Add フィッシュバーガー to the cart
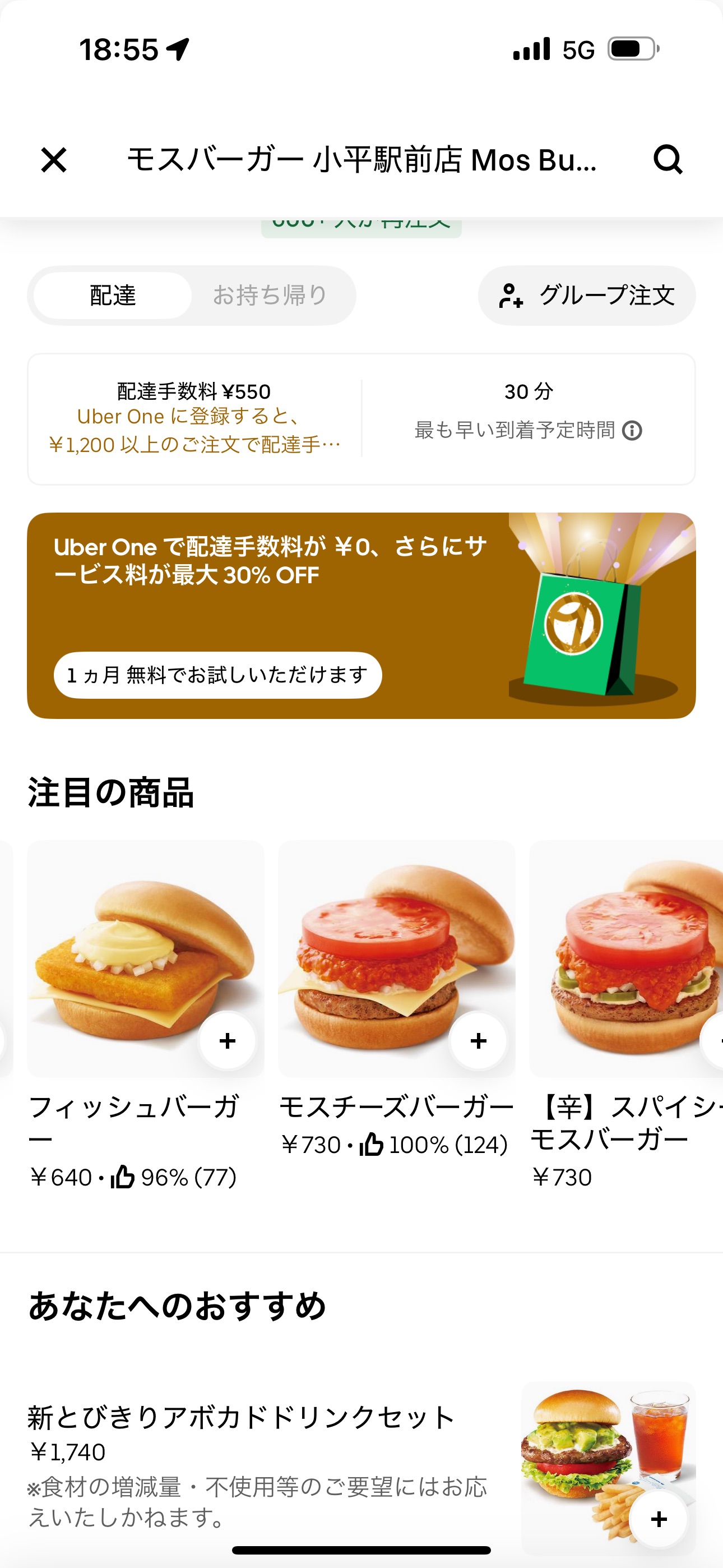 (x=228, y=1041)
